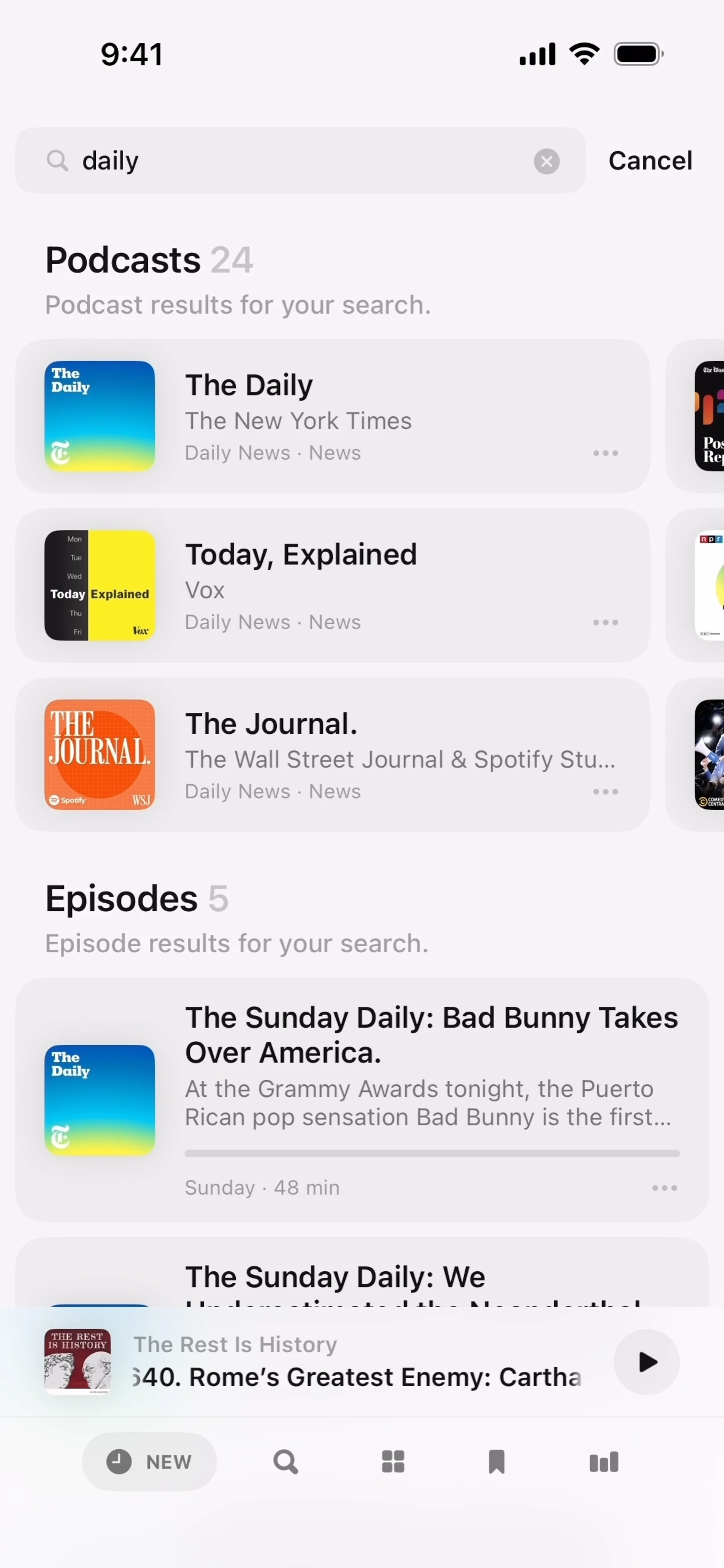Open more options for the Bad Bunny episode
This screenshot has height=1568, width=724.
coord(664,1188)
